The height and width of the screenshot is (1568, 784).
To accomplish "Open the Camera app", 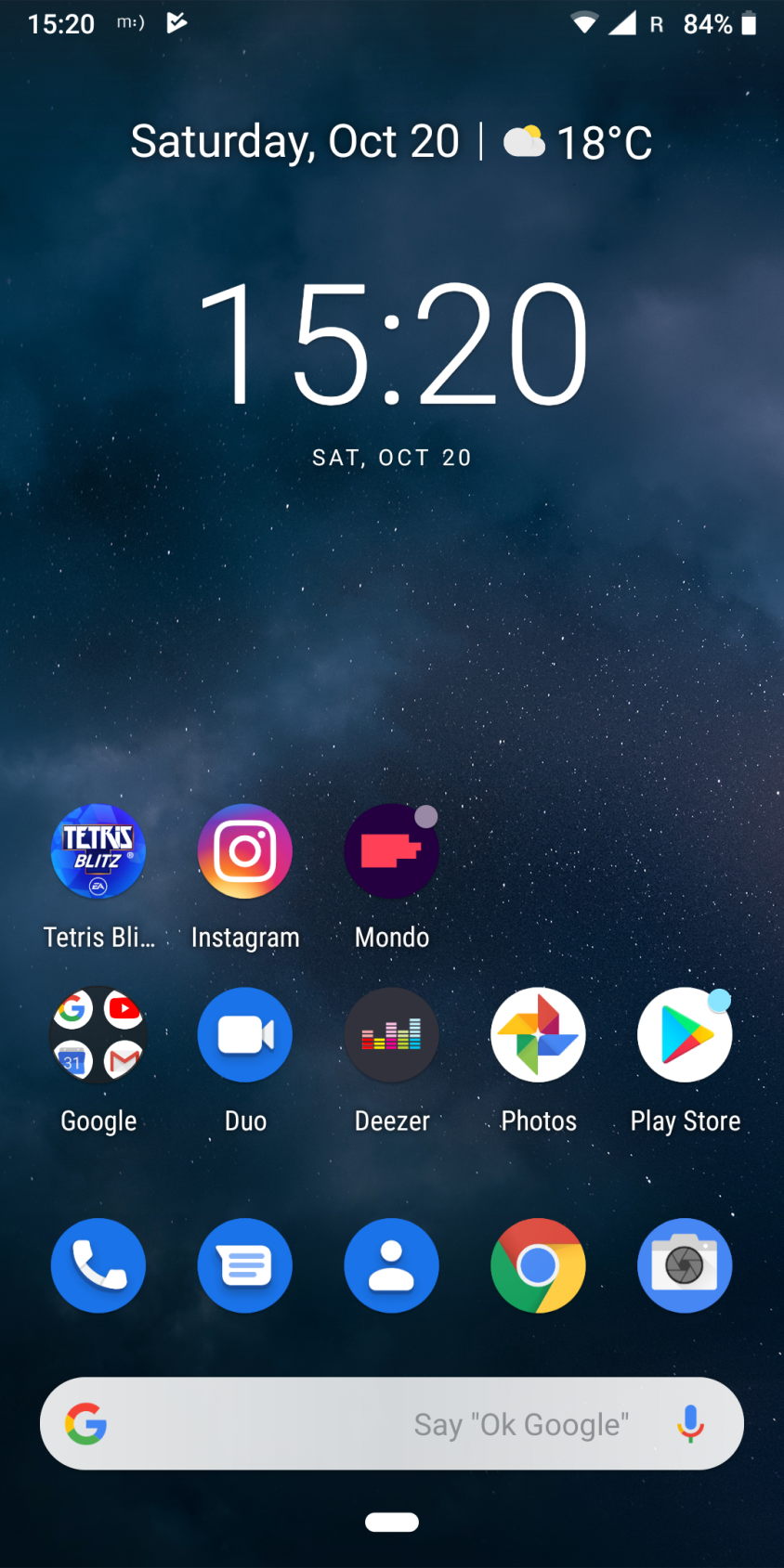I will [x=685, y=1265].
